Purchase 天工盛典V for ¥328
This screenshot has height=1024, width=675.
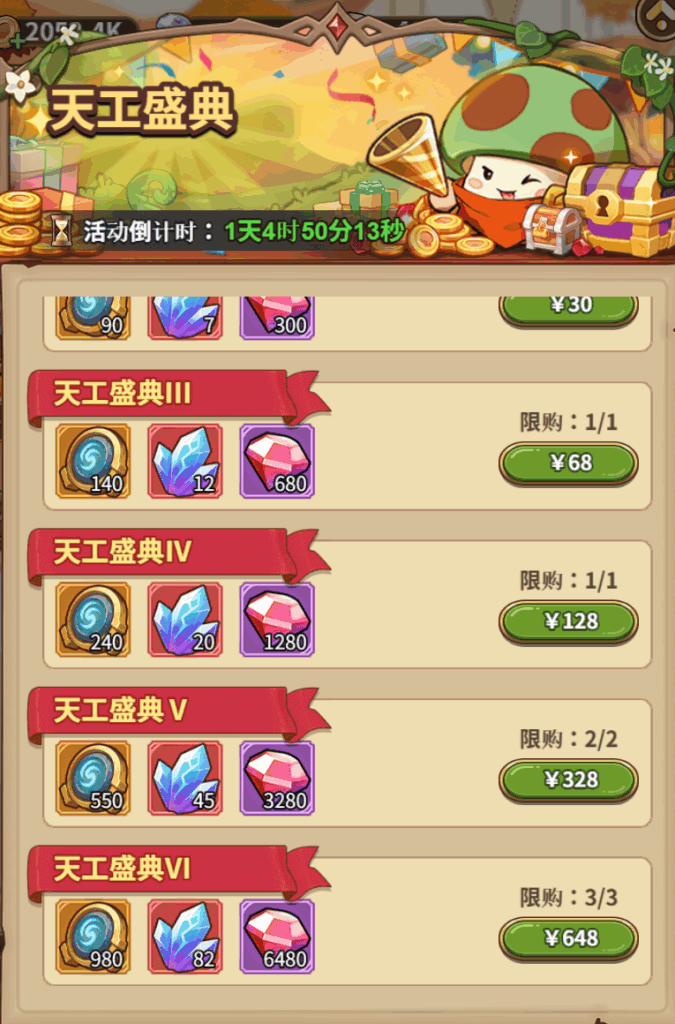pos(568,780)
